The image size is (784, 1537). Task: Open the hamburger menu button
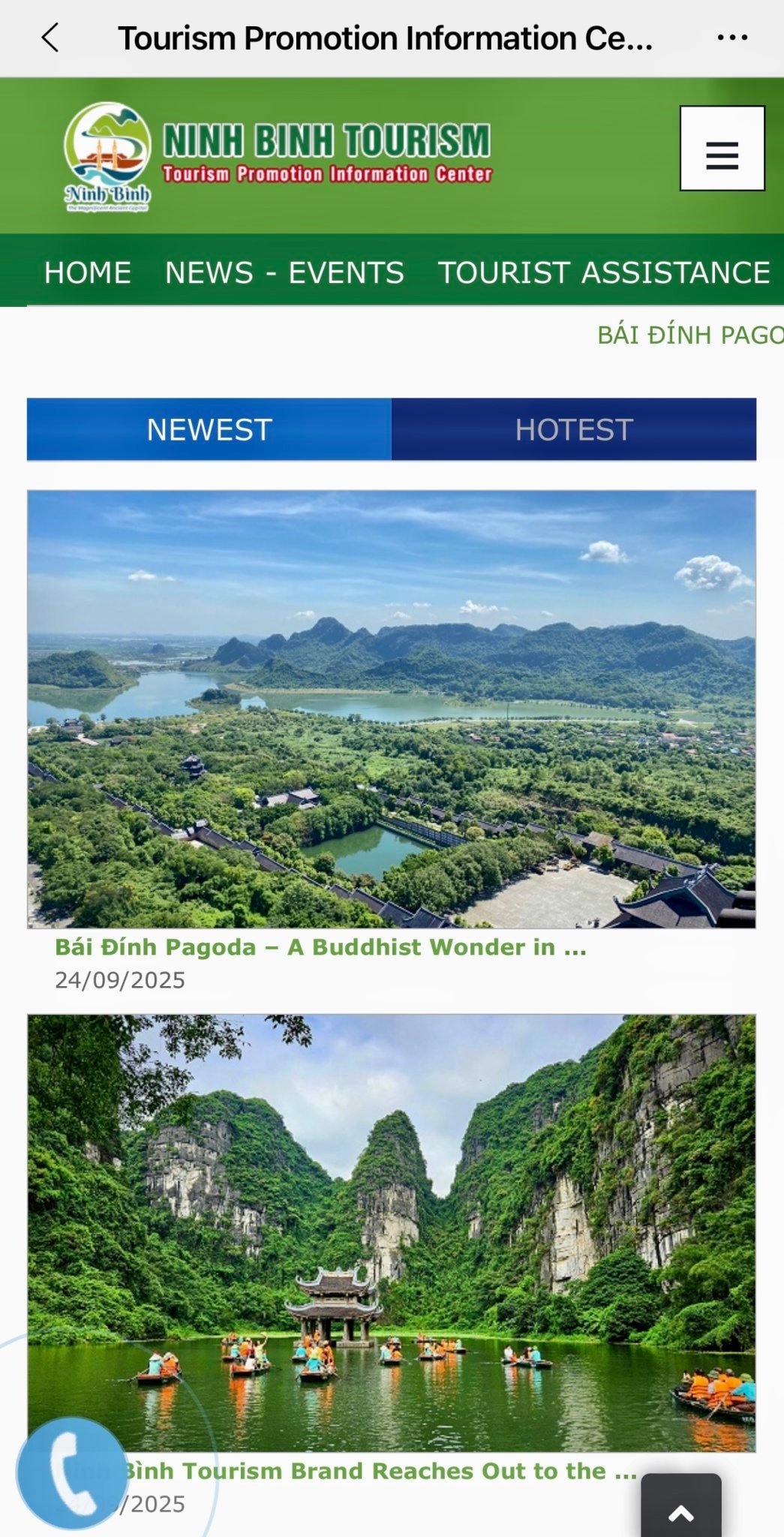[x=722, y=149]
